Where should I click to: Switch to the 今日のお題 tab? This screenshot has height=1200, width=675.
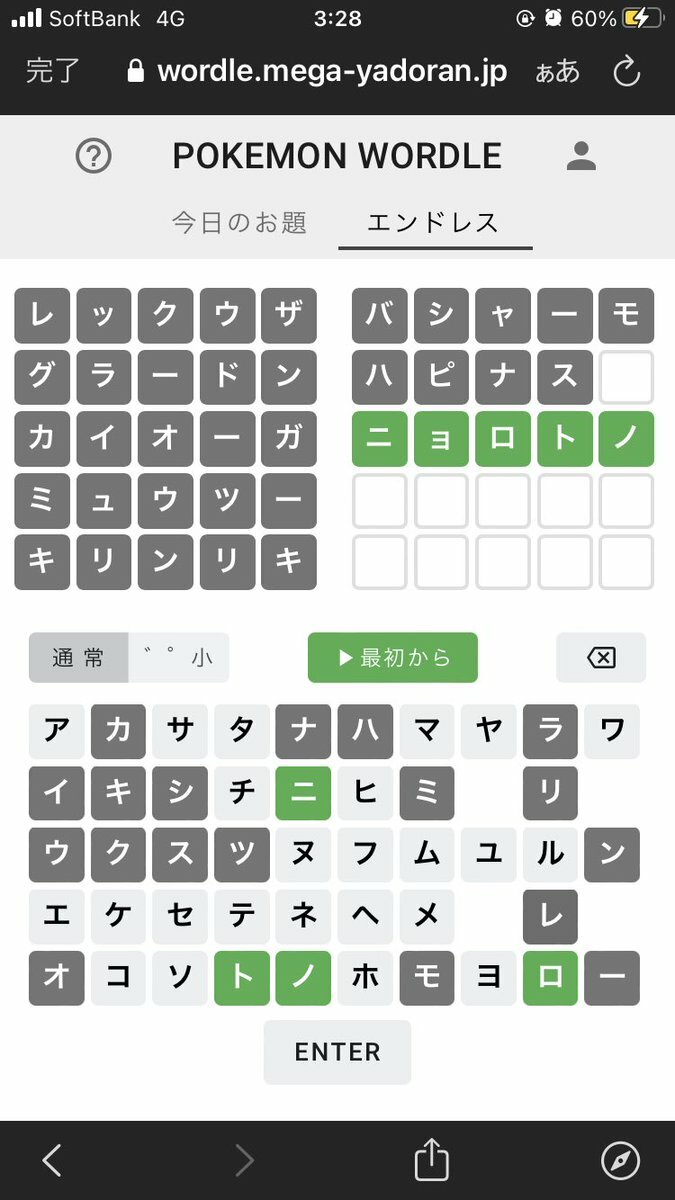pyautogui.click(x=240, y=222)
